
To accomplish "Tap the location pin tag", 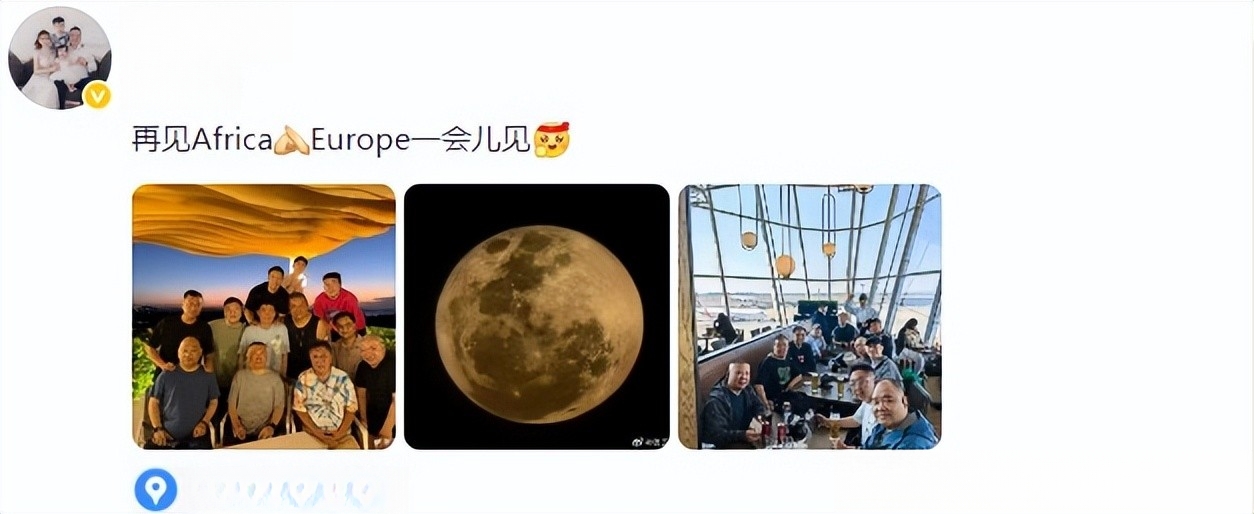I will pos(156,490).
